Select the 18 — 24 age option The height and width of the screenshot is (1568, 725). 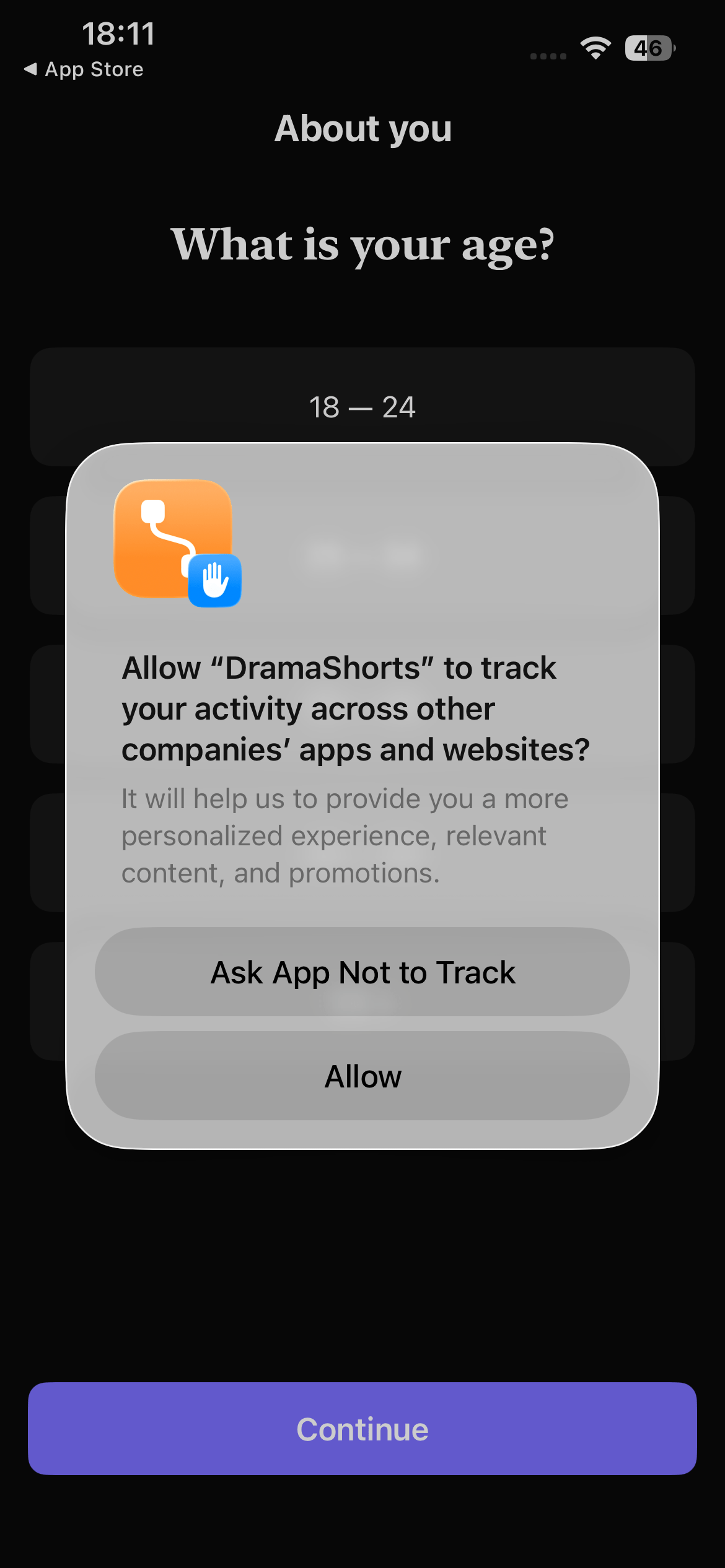362,406
